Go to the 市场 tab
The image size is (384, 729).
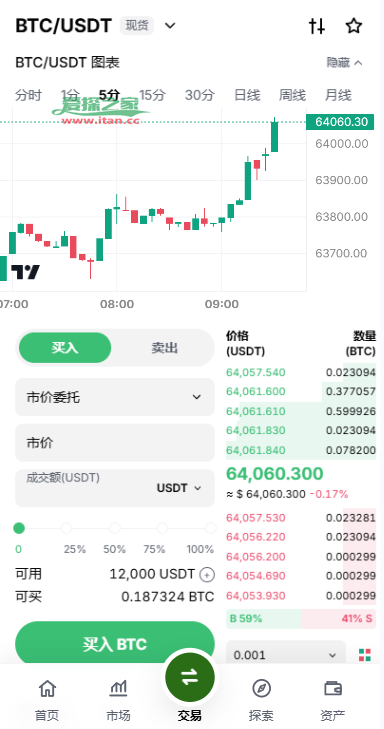[118, 700]
